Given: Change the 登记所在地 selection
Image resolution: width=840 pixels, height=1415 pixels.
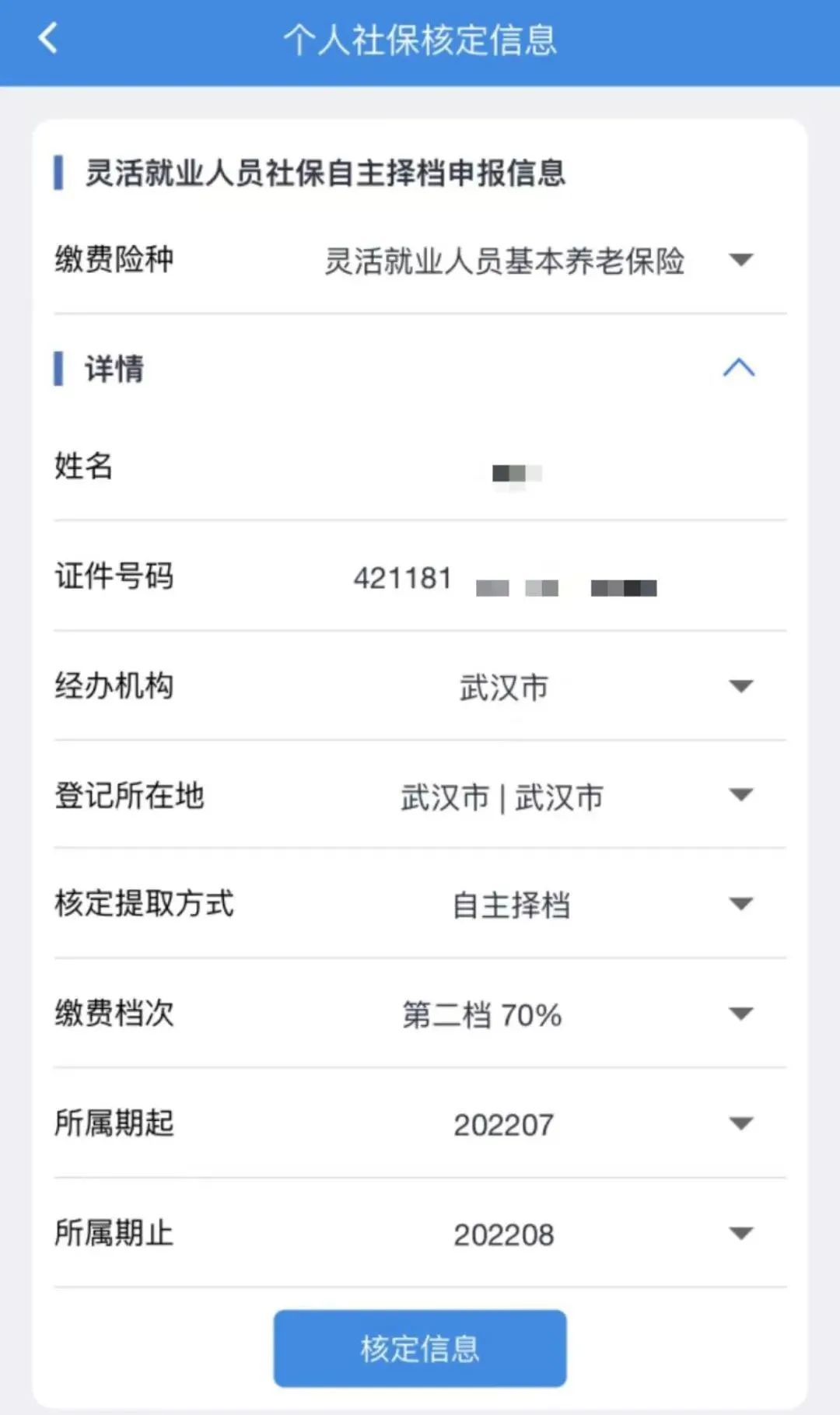Looking at the screenshot, I should point(740,795).
